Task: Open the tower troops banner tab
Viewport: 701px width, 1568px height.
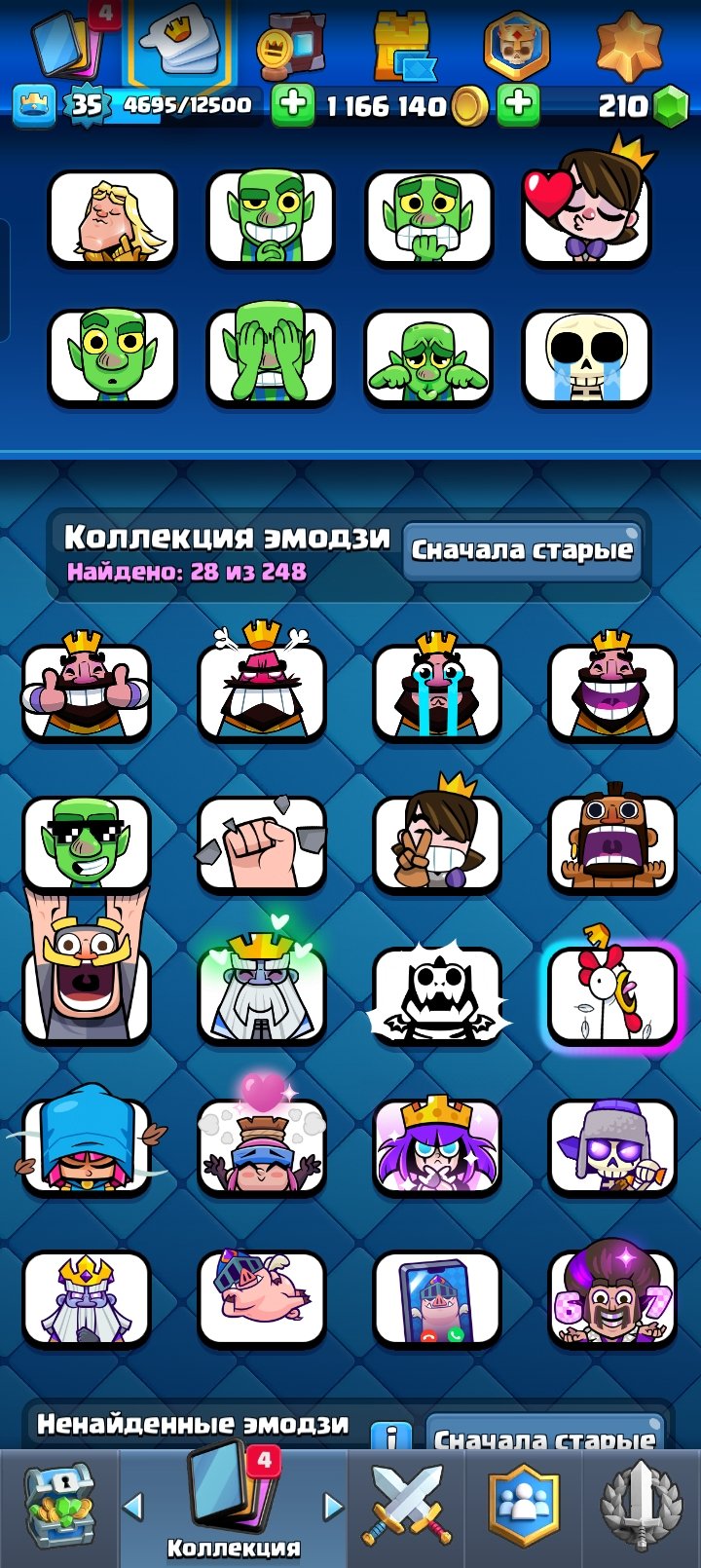Action: 404,47
